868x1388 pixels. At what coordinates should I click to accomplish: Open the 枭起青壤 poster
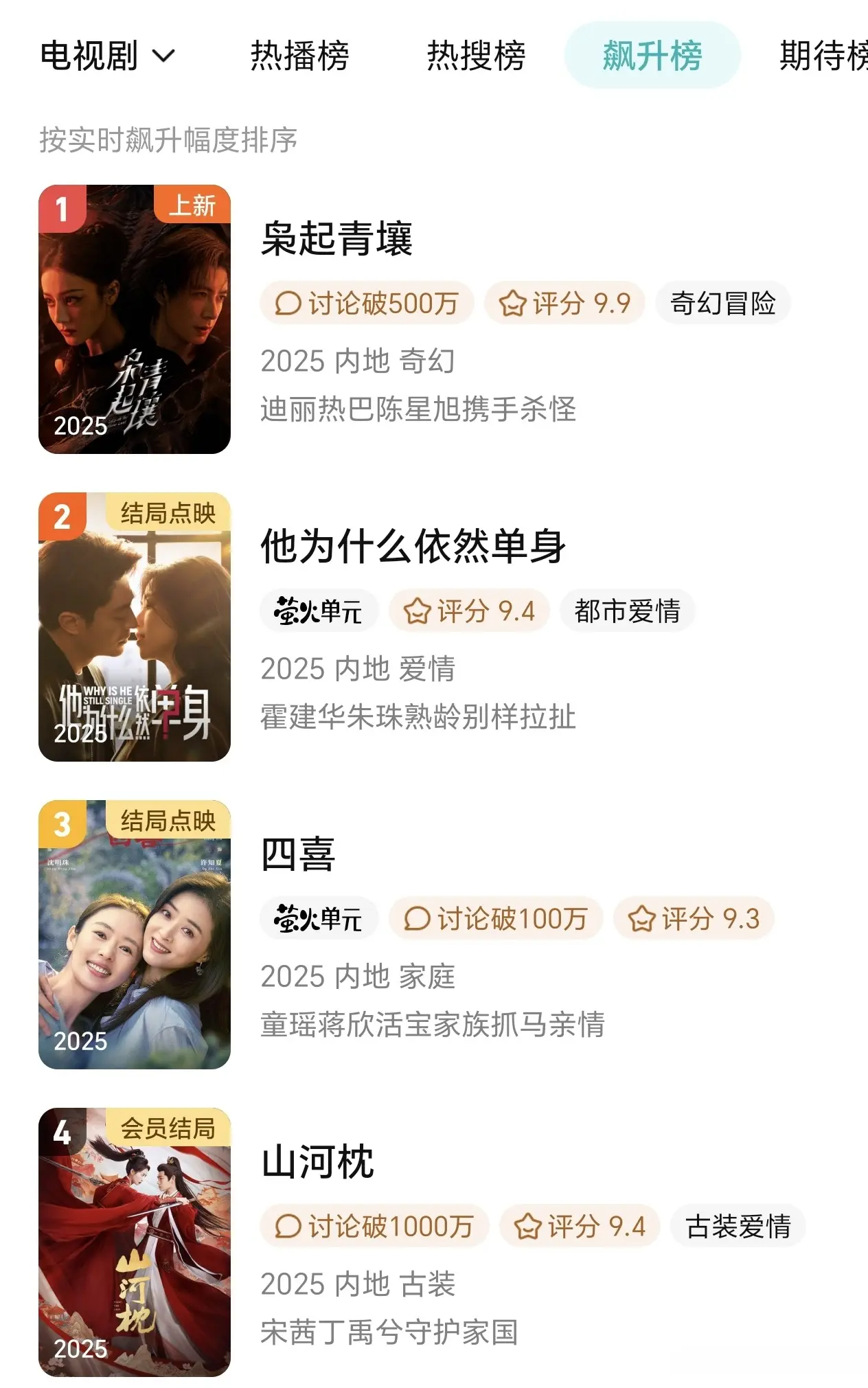tap(135, 319)
